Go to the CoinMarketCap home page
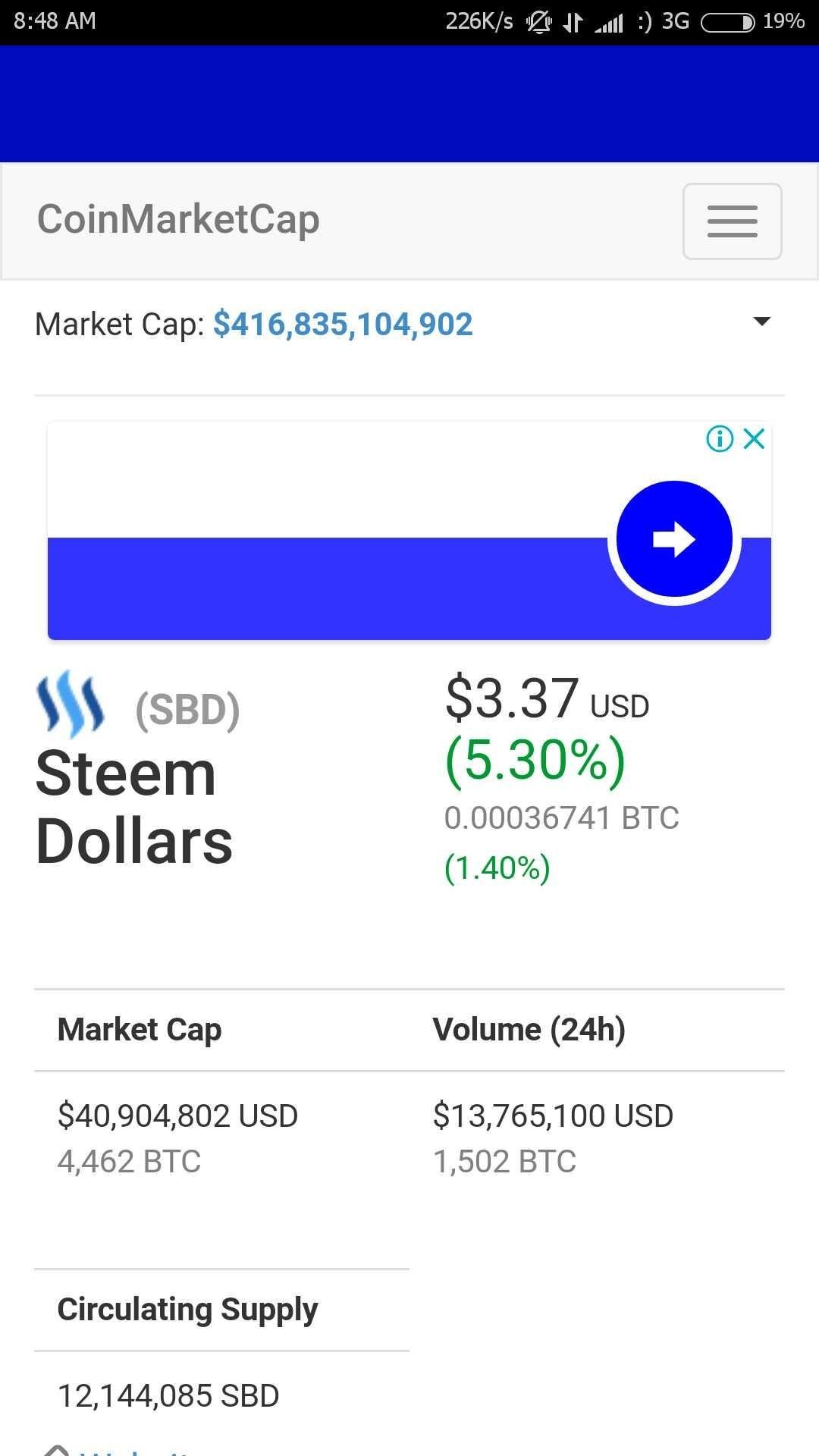Screen dimensions: 819x1456 178,219
